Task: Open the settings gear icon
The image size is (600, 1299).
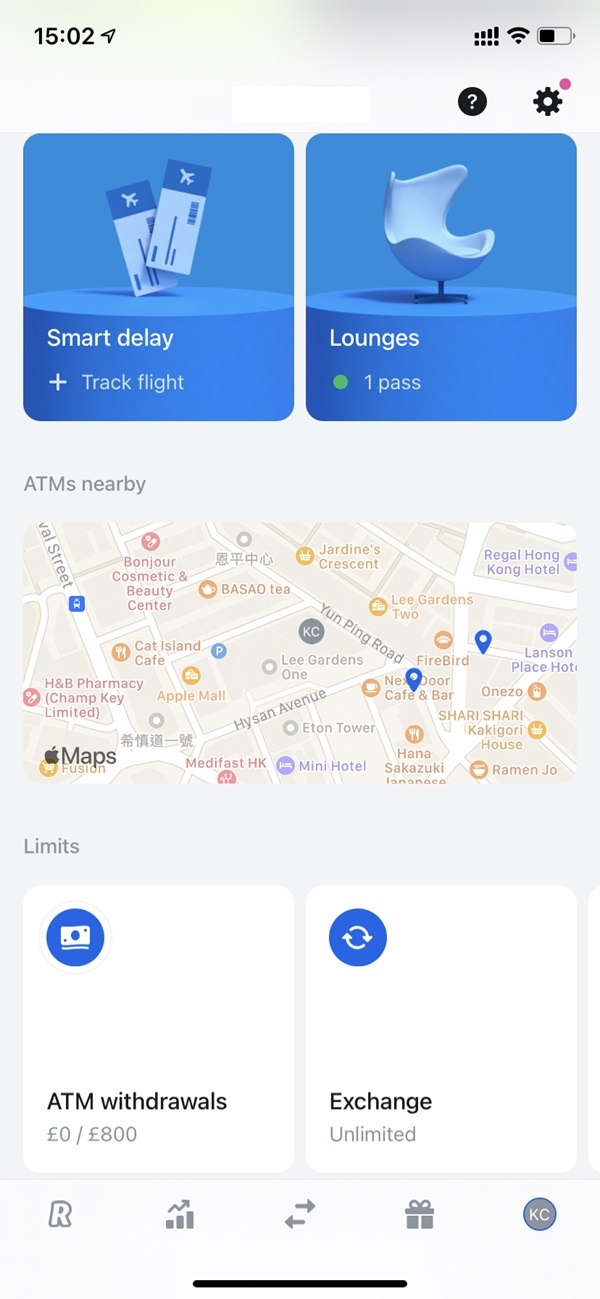Action: tap(547, 101)
